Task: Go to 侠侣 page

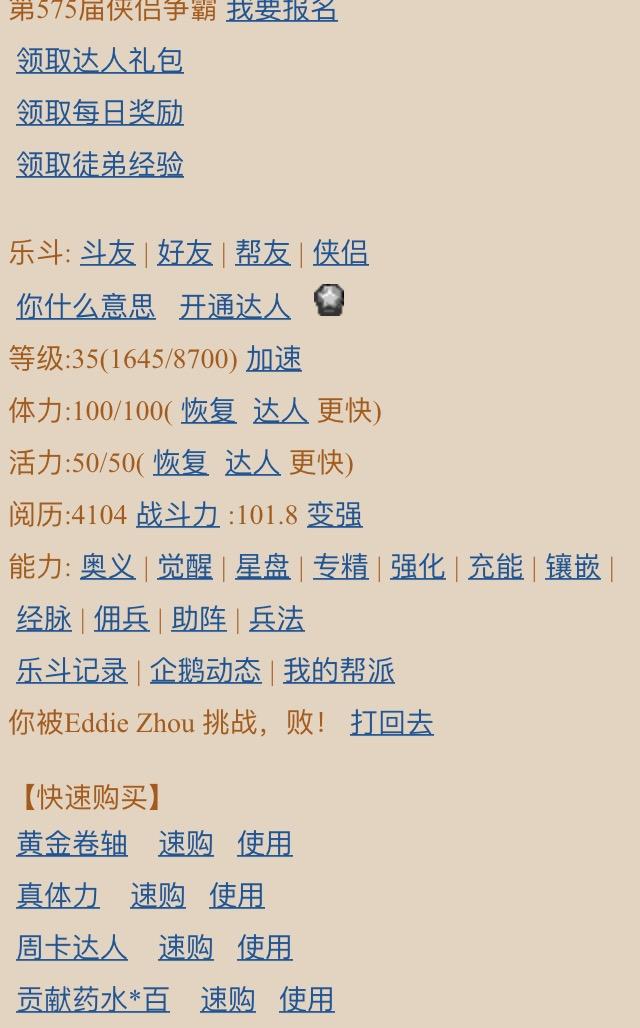Action: (340, 253)
